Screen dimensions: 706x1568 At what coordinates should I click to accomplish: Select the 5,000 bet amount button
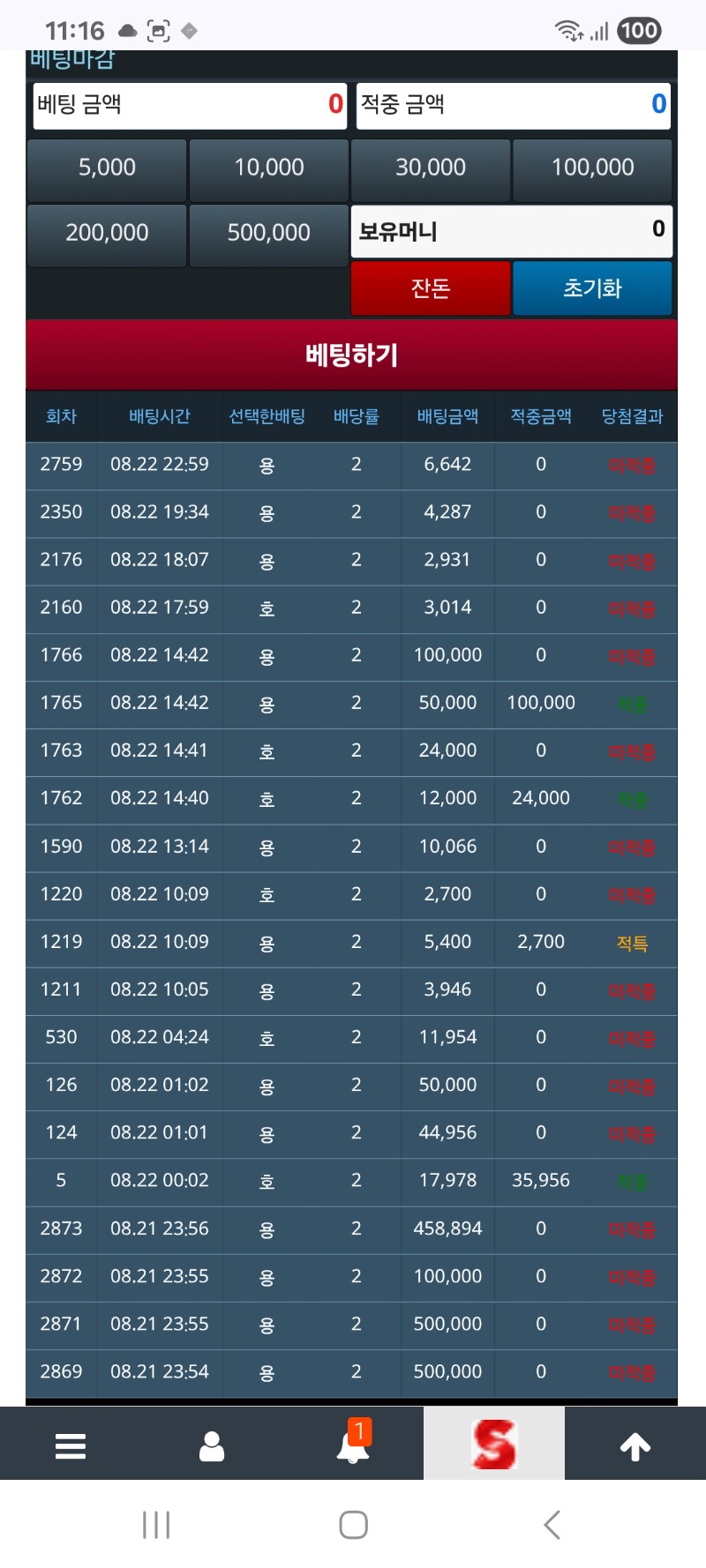point(107,169)
